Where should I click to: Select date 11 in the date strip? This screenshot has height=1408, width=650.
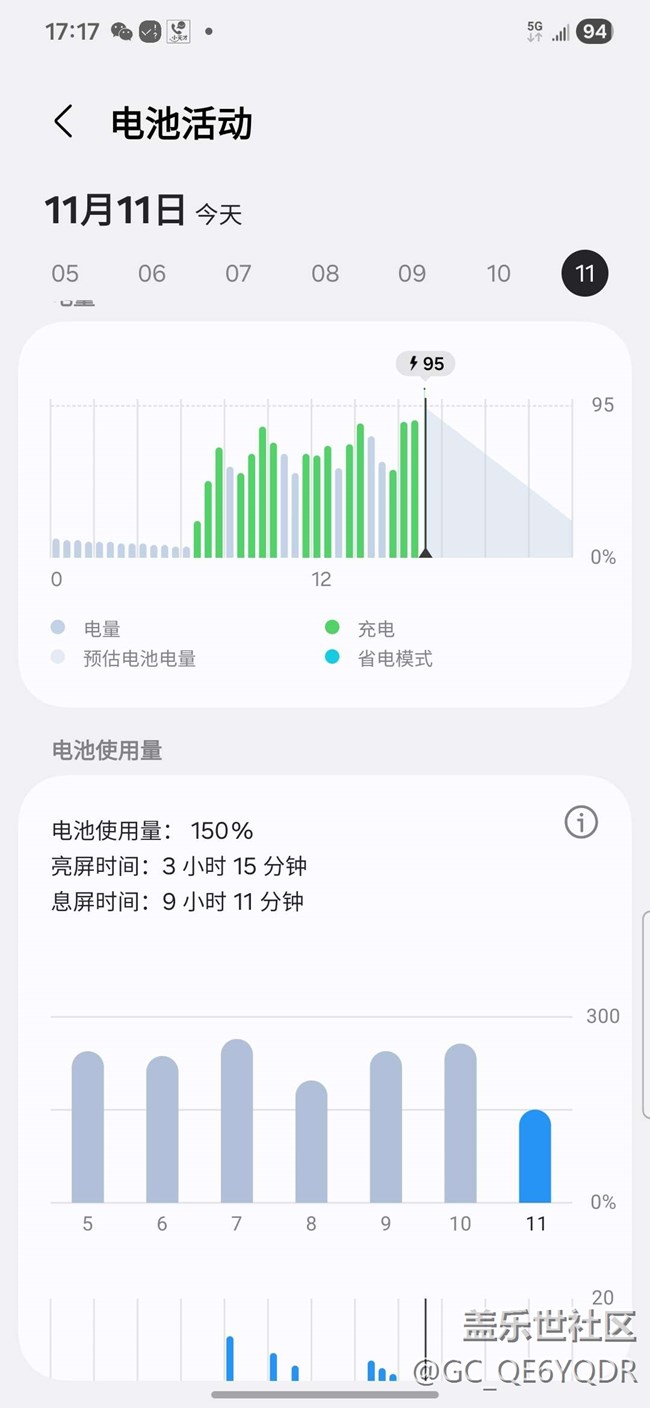click(x=585, y=273)
